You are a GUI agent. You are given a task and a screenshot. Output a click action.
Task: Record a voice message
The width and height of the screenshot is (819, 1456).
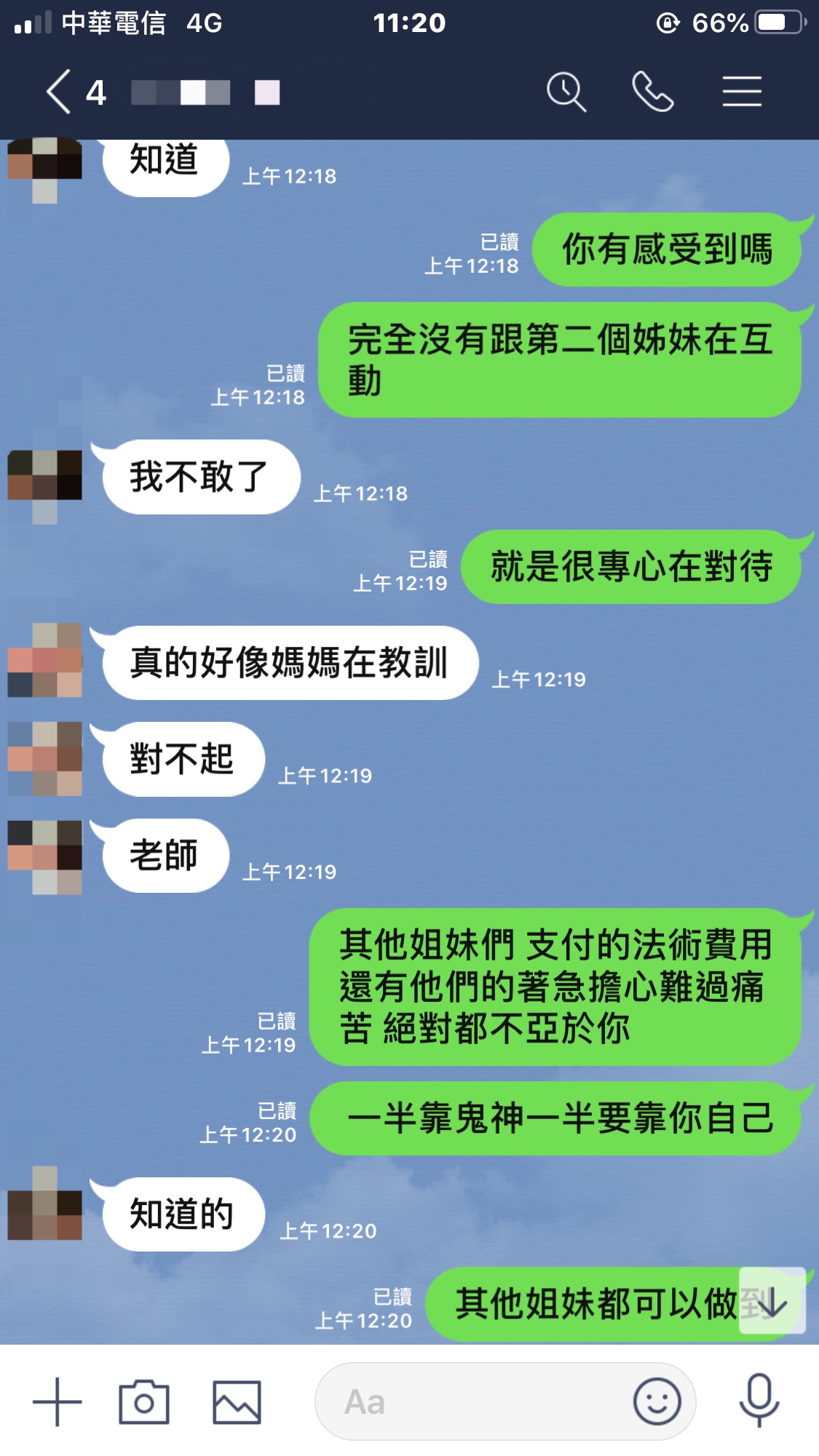tap(759, 1401)
